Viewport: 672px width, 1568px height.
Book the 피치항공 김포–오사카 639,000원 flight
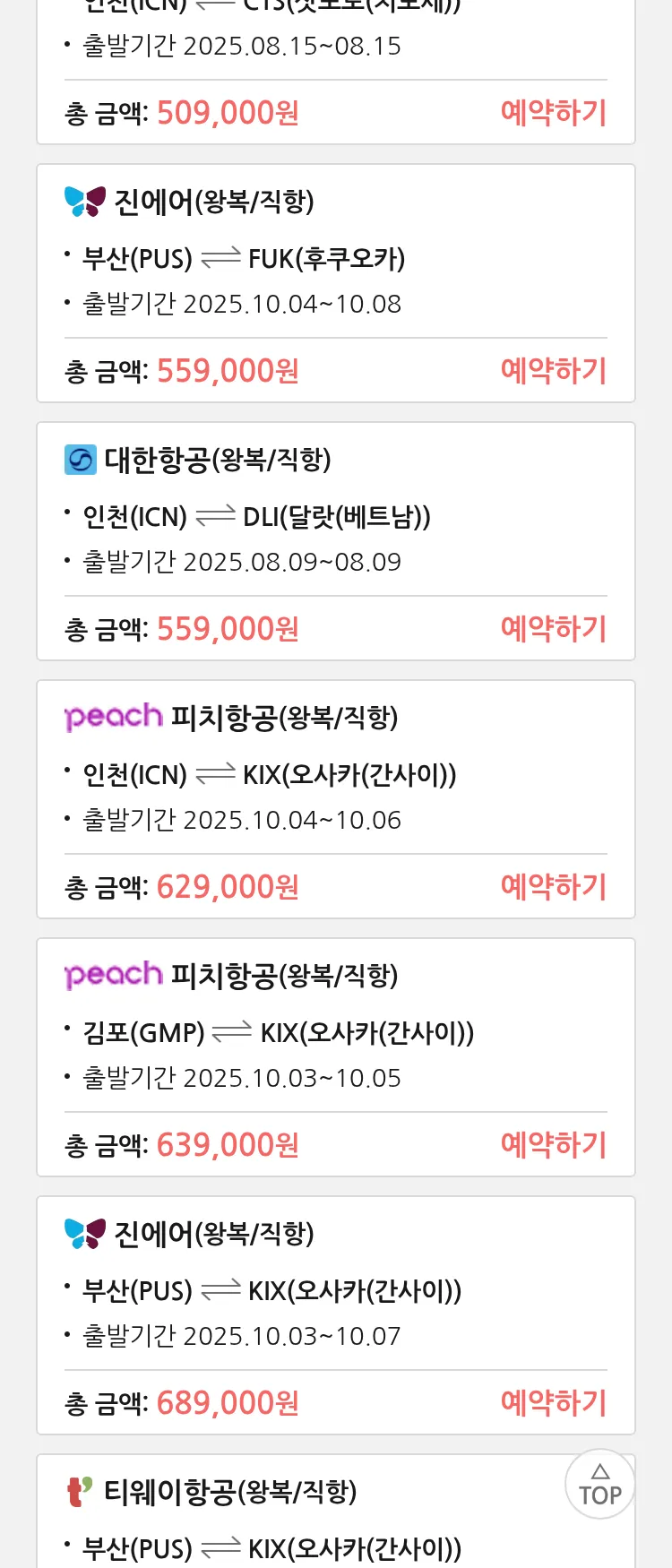coord(553,1145)
